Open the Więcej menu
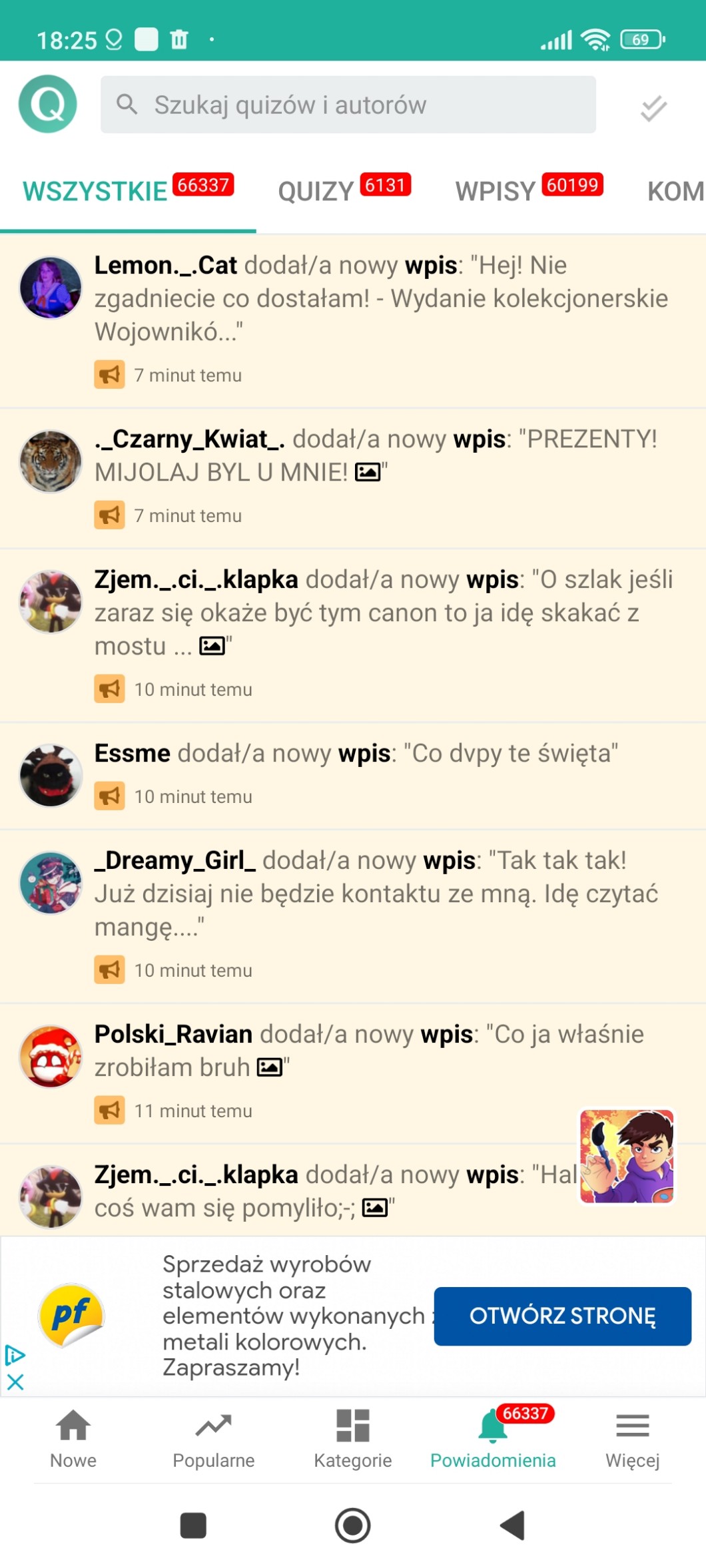The height and width of the screenshot is (1568, 706). [632, 1438]
